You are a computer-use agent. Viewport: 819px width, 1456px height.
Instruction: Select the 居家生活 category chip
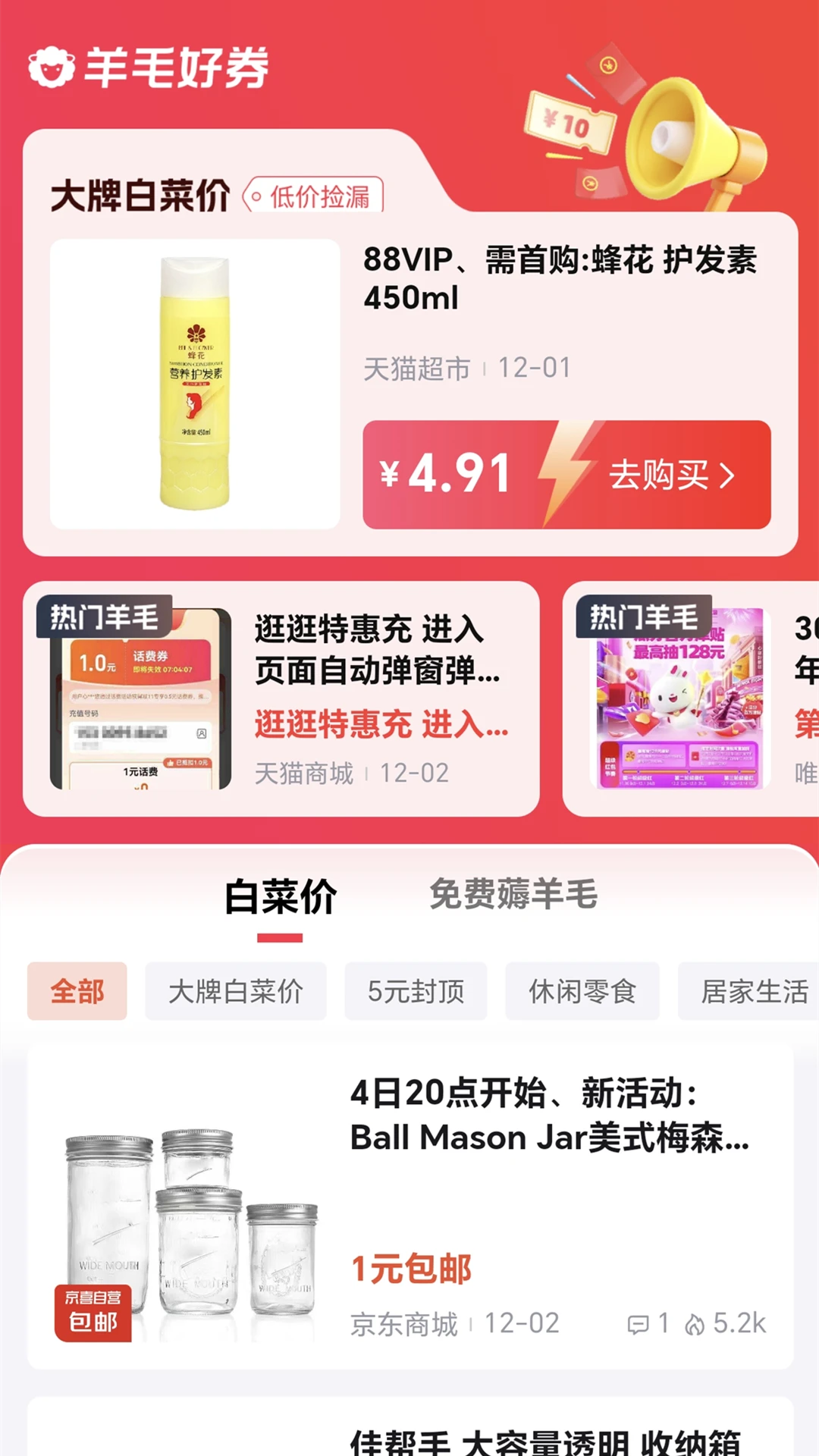tap(752, 991)
